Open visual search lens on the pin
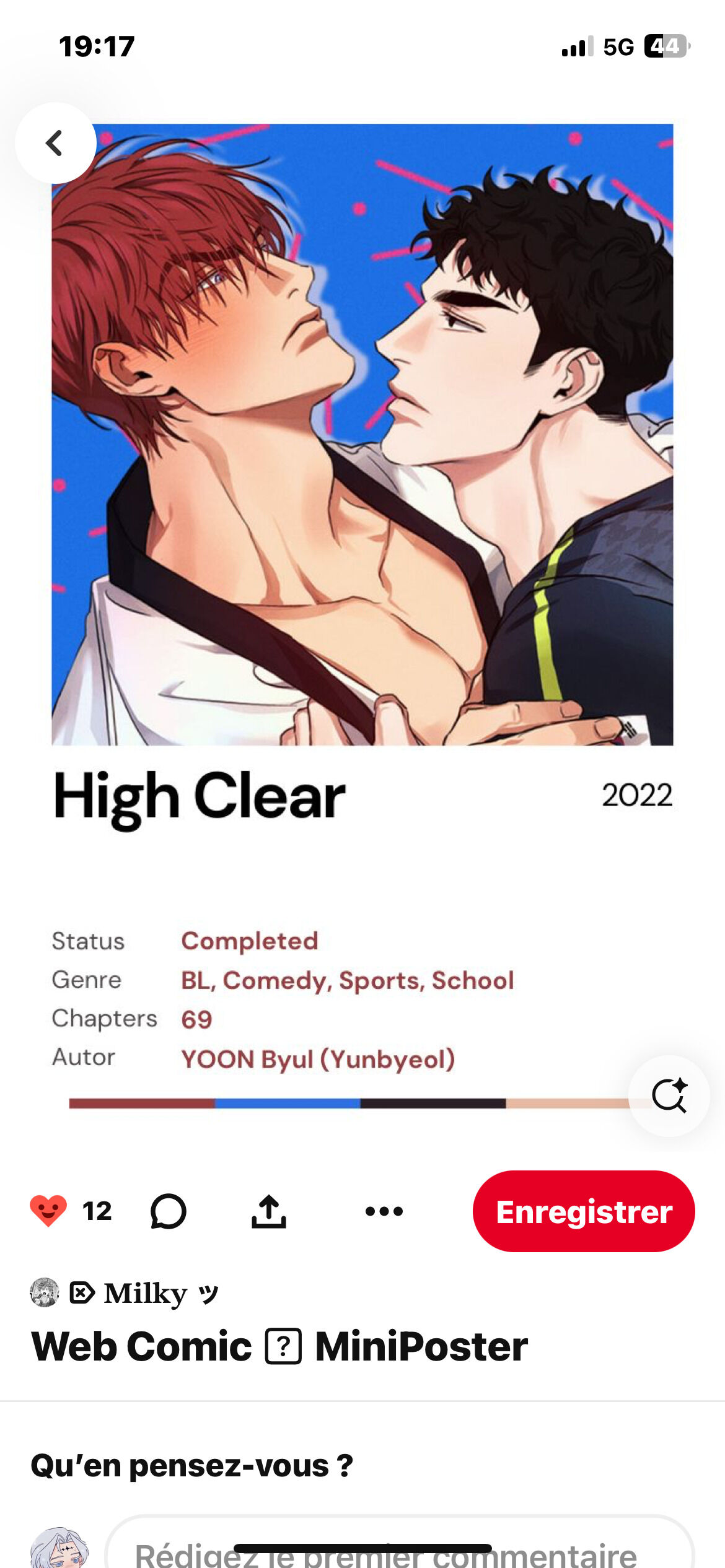This screenshot has width=725, height=1568. click(669, 1095)
